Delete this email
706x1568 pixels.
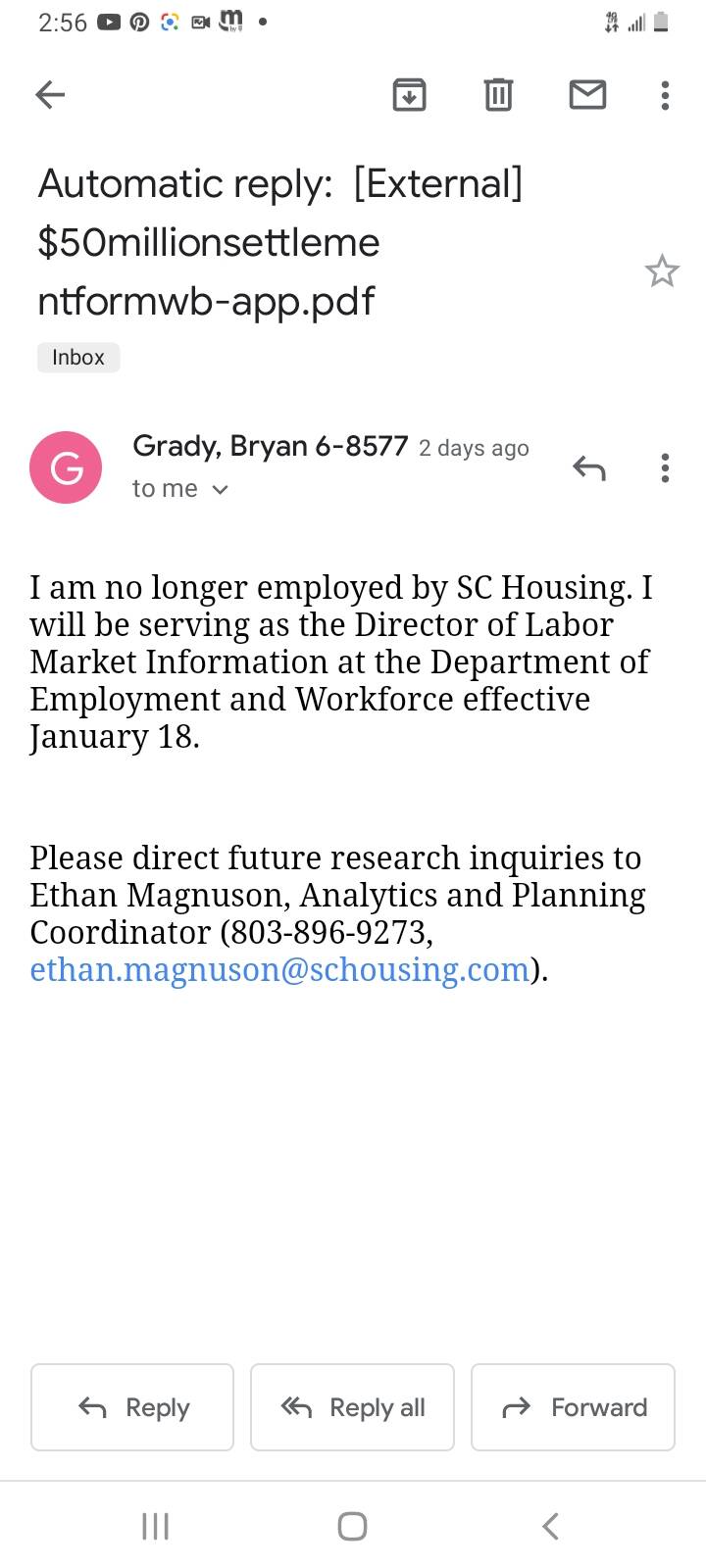click(498, 94)
